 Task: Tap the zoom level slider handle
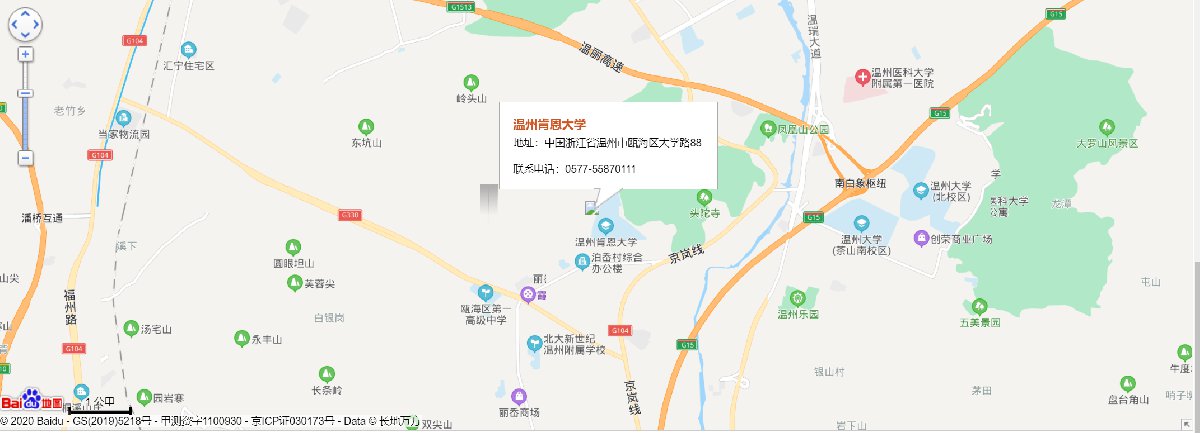coord(25,94)
